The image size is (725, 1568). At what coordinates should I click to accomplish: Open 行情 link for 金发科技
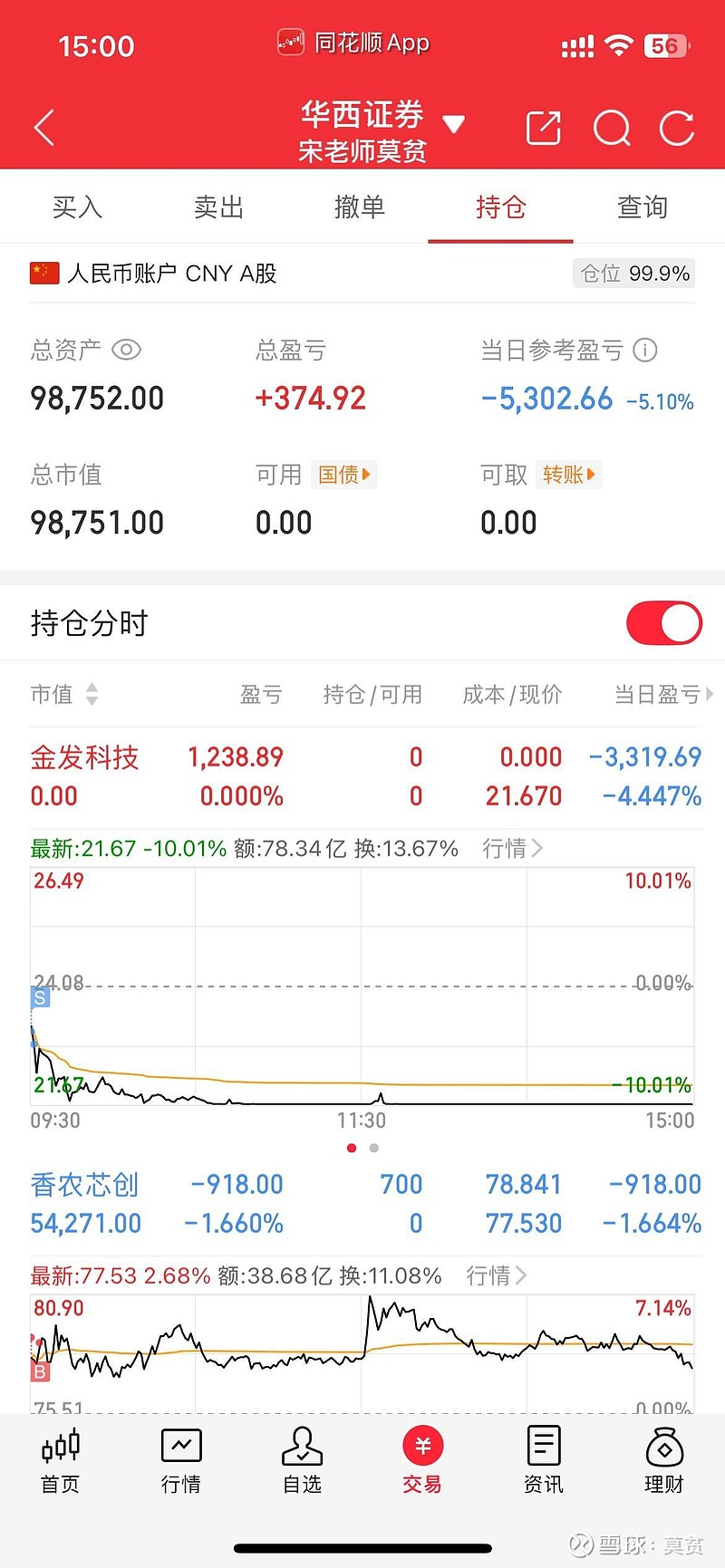point(512,849)
